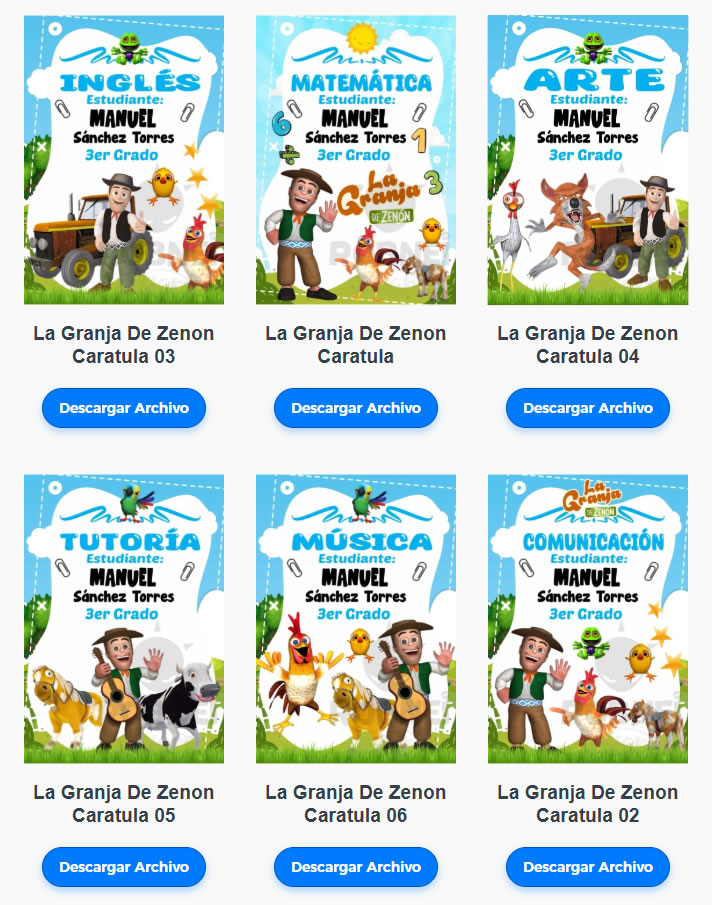
Task: Tap Descargar Archivo under La Granja De Zenon Caratula
Action: (356, 408)
